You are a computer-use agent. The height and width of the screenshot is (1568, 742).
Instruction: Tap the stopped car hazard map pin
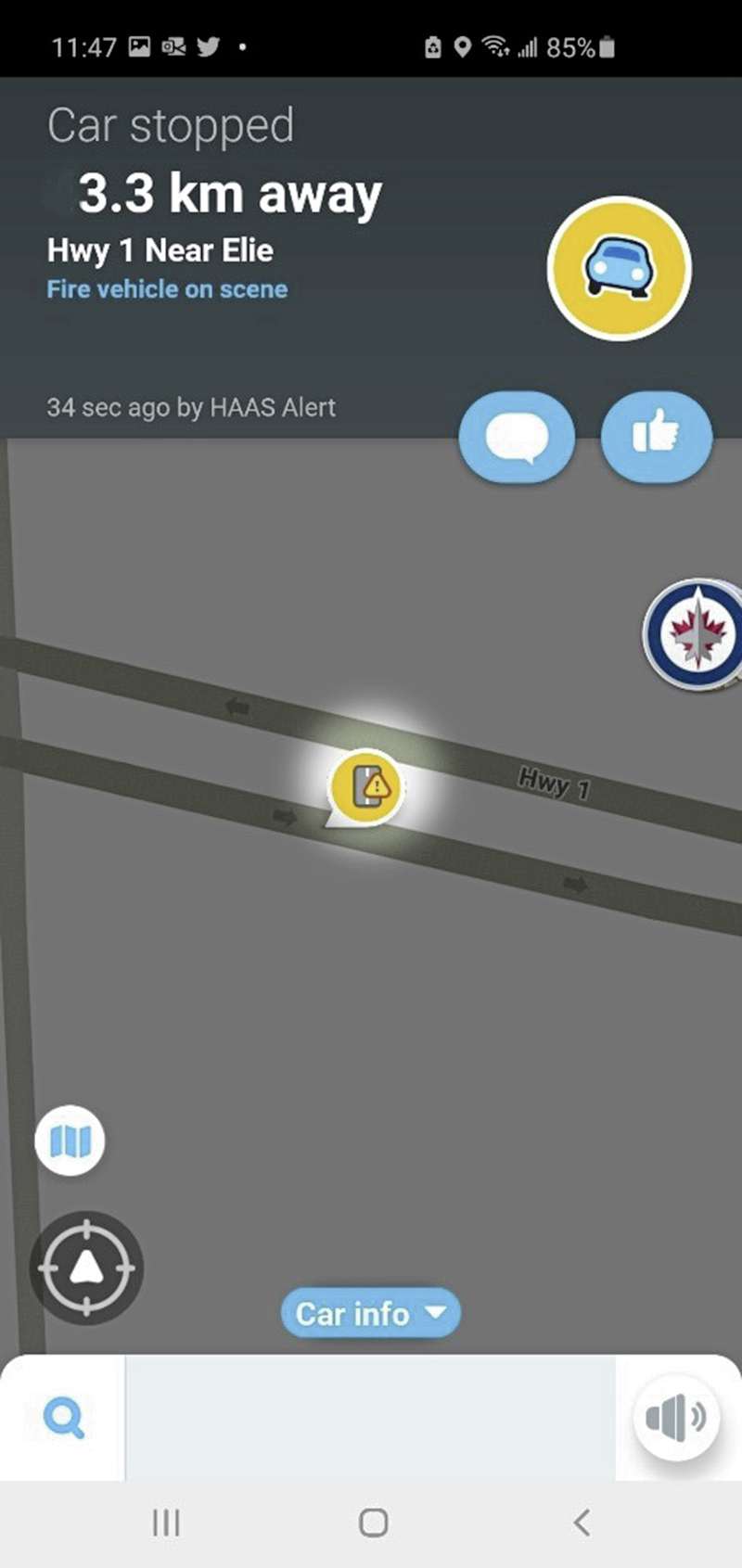367,786
